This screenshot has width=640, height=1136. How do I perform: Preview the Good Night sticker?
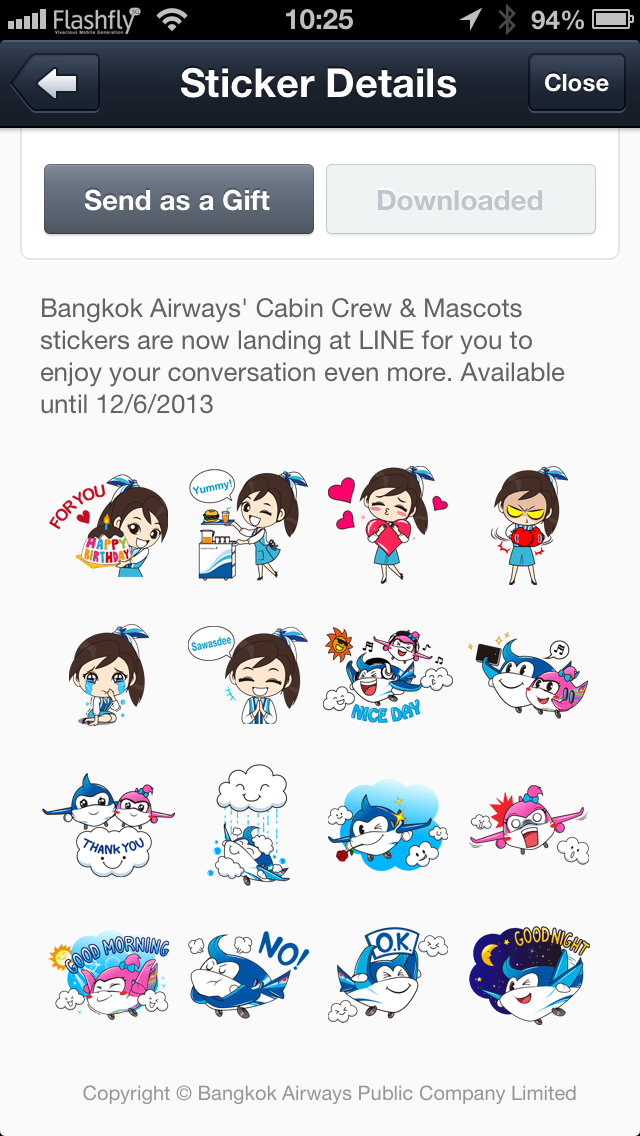[528, 974]
